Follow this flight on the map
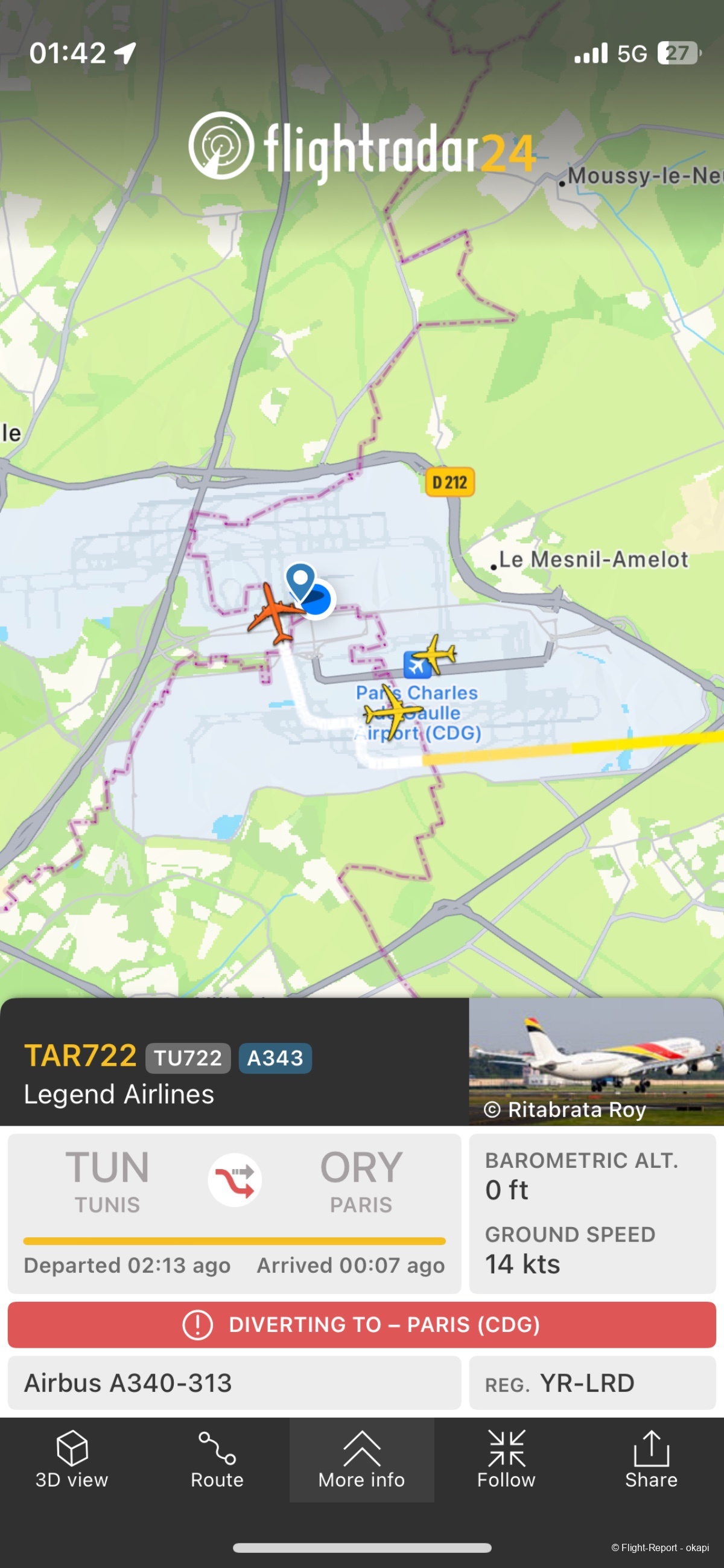This screenshot has width=724, height=1568. point(506,1459)
